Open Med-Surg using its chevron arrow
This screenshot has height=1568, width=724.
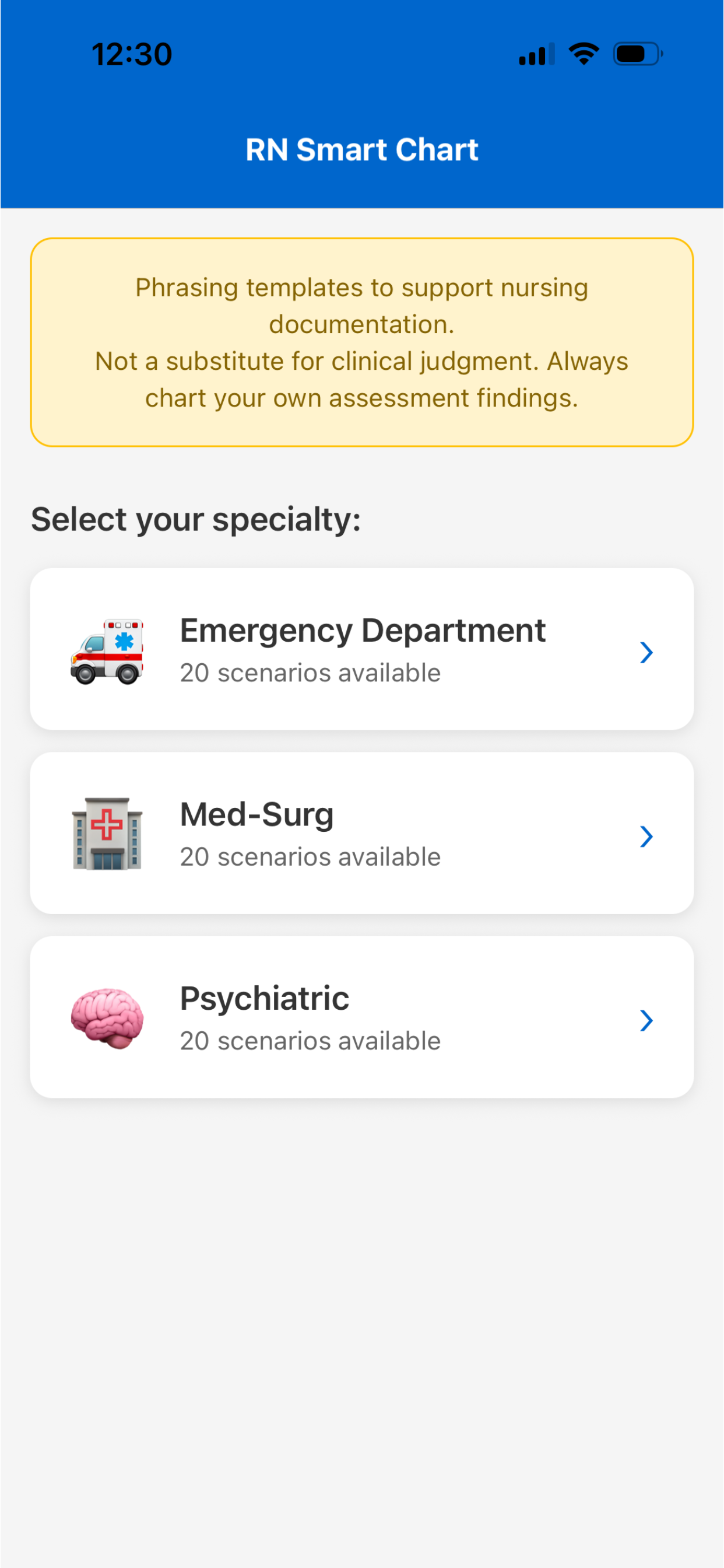(x=646, y=836)
